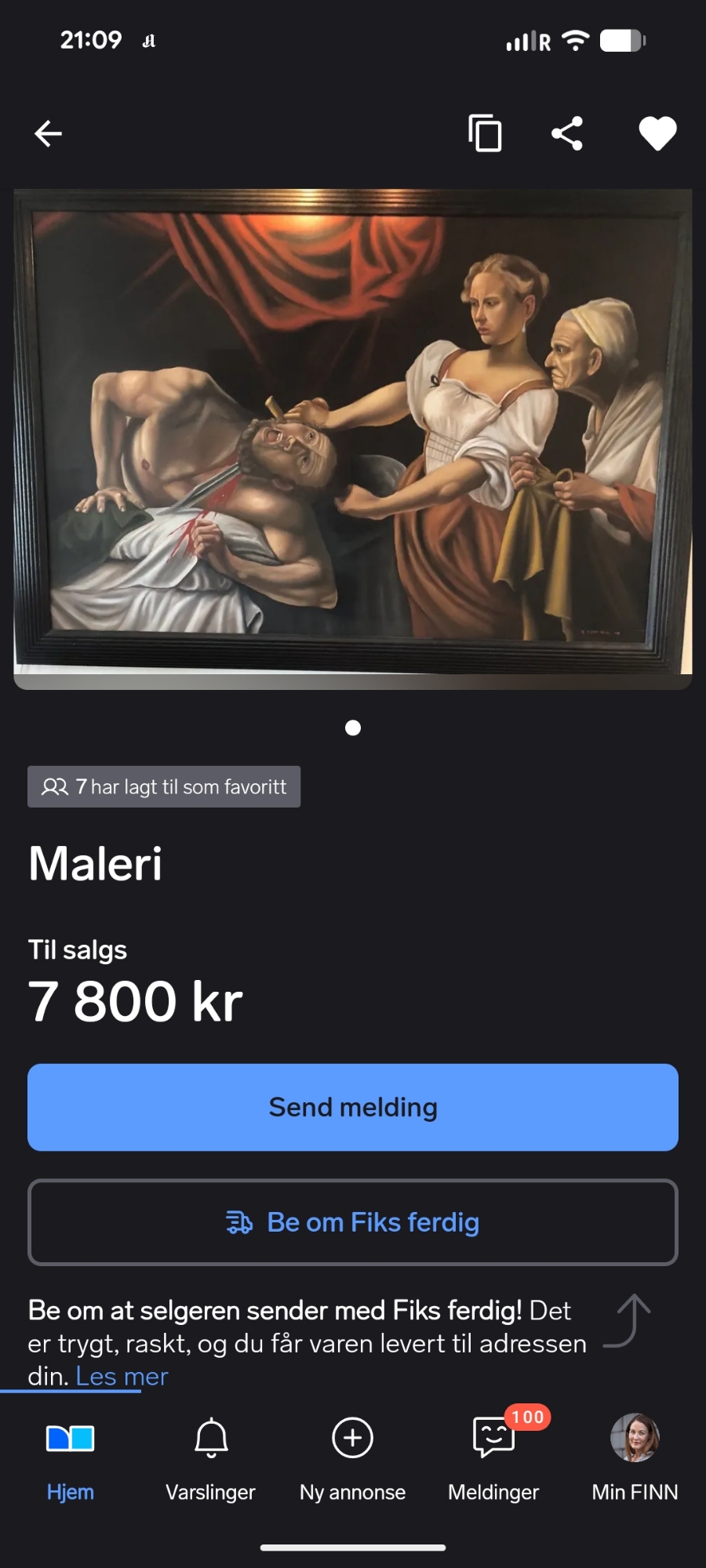The height and width of the screenshot is (1568, 706).
Task: Go to the Meldinger tab
Action: [493, 1458]
